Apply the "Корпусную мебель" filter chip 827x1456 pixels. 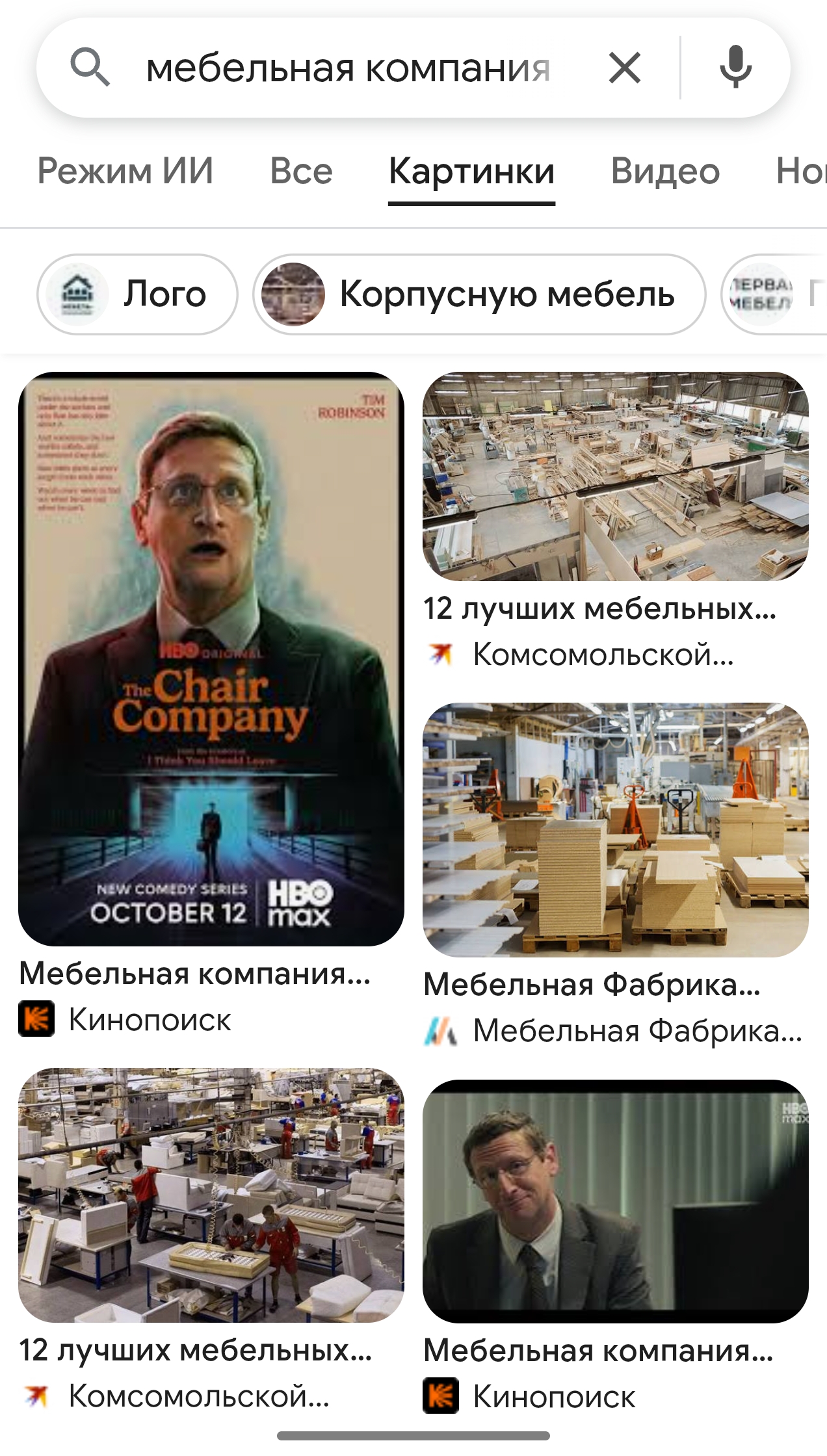tap(479, 294)
